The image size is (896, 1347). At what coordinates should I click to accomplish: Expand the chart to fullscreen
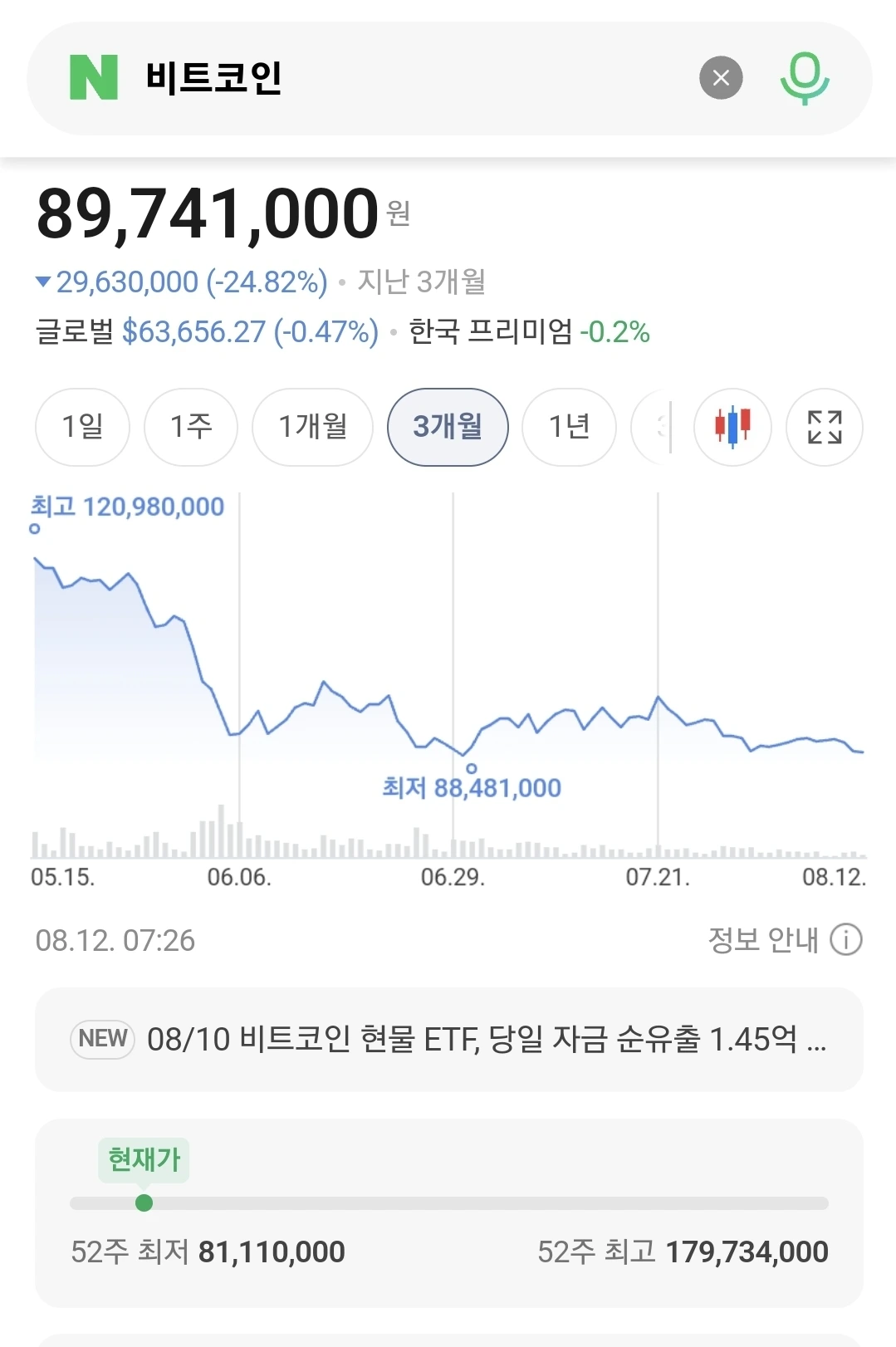pyautogui.click(x=825, y=427)
